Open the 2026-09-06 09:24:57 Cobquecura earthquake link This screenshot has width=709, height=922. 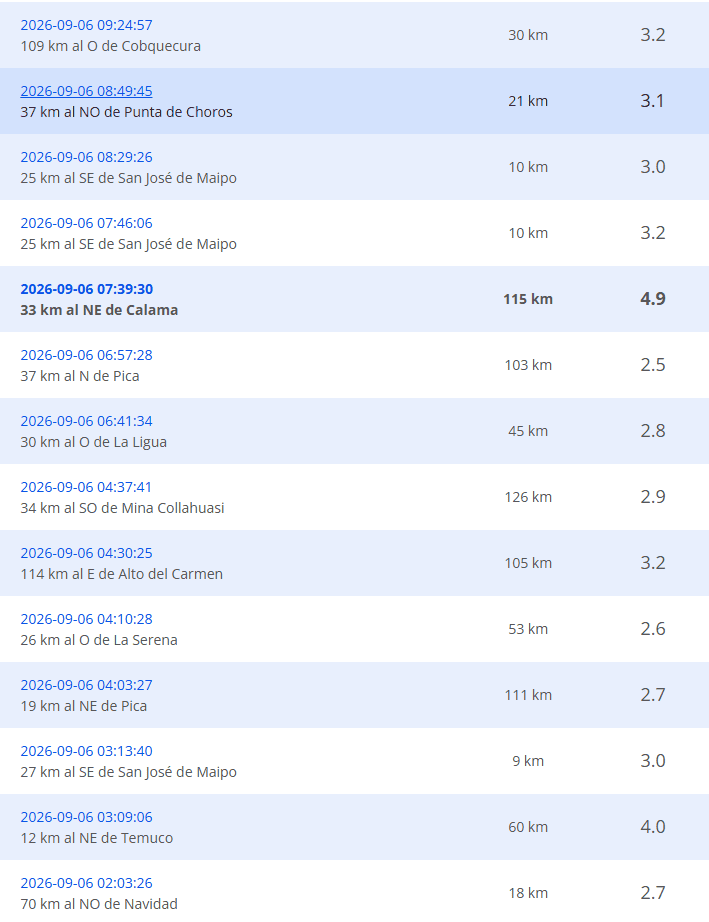click(86, 25)
